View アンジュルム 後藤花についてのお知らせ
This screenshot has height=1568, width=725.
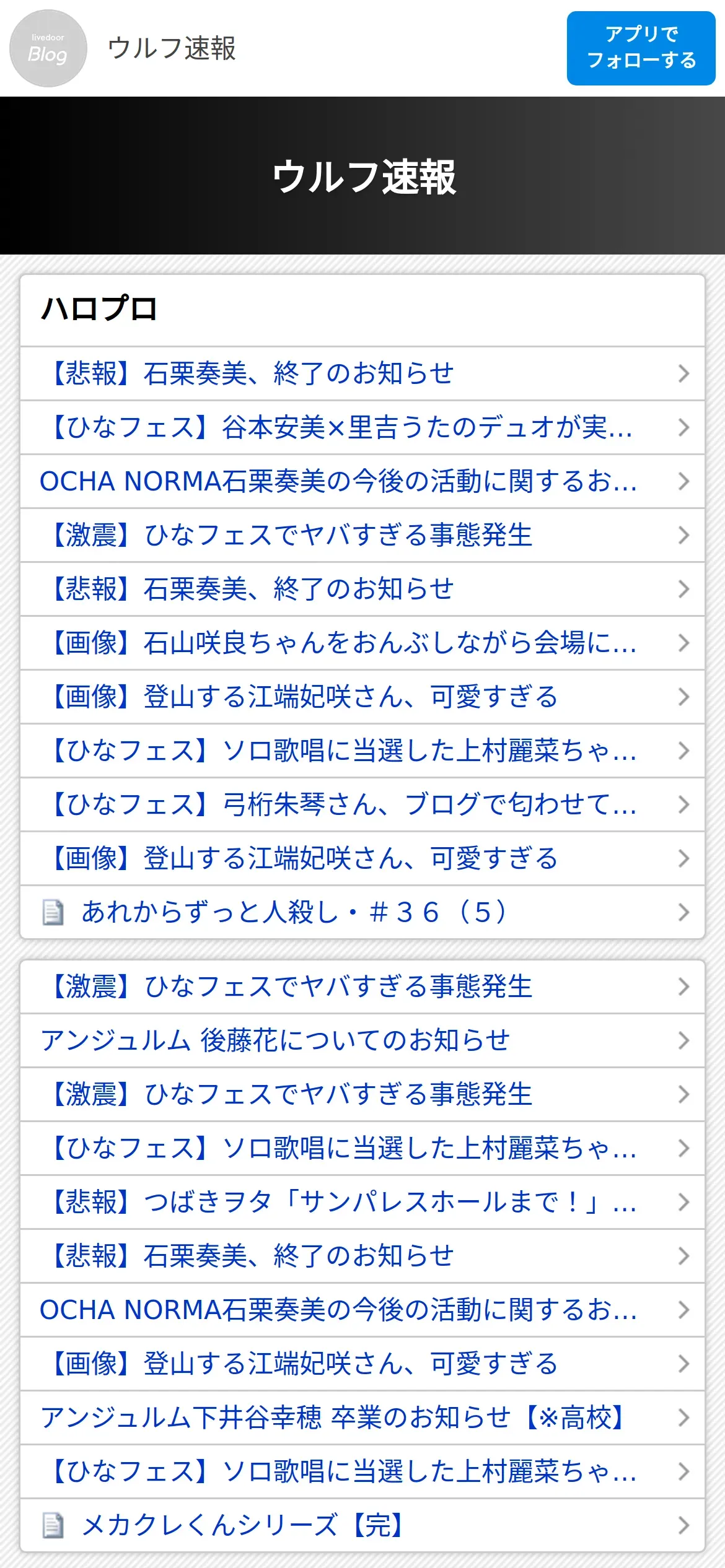pyautogui.click(x=362, y=1040)
